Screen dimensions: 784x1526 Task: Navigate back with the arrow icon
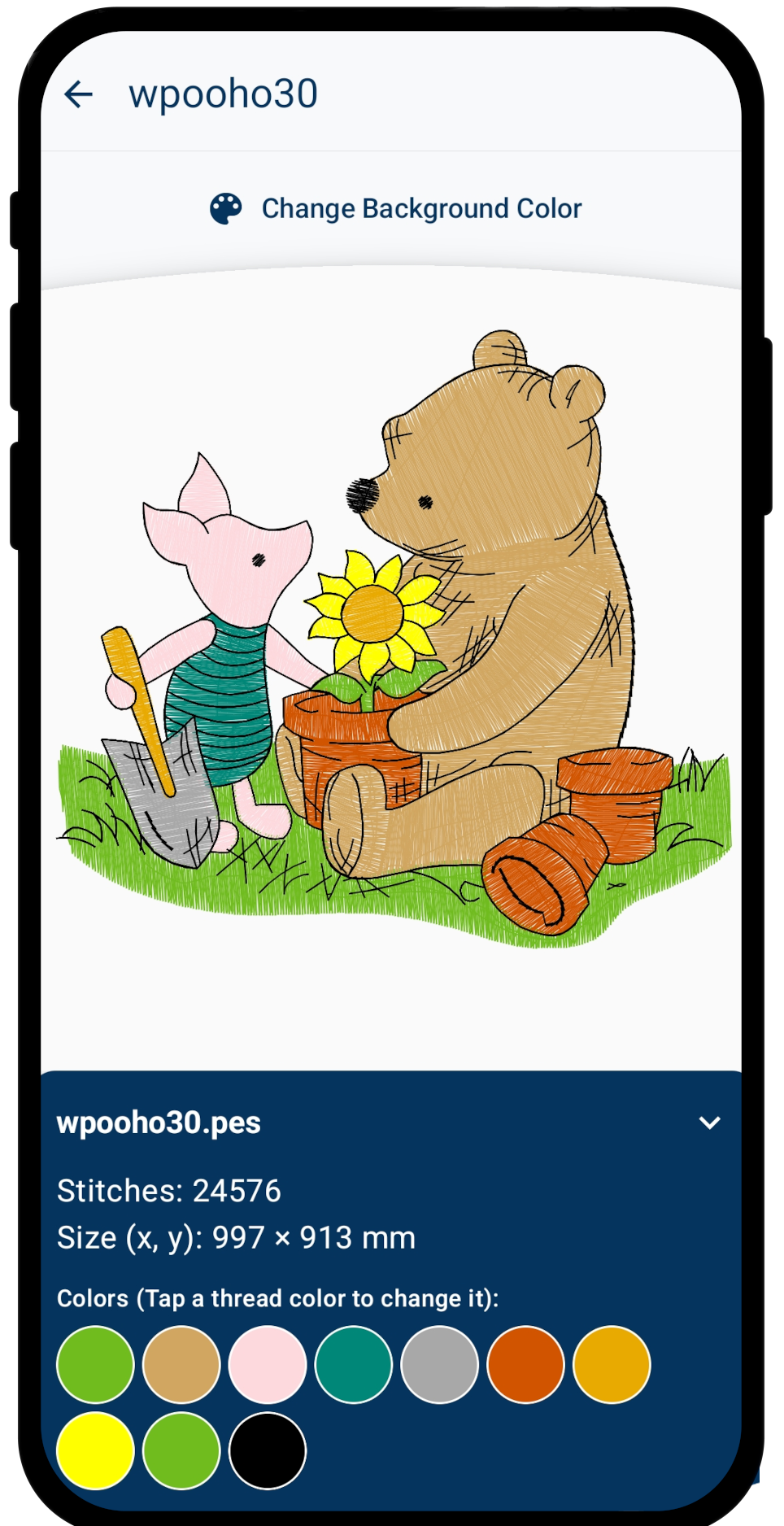78,94
